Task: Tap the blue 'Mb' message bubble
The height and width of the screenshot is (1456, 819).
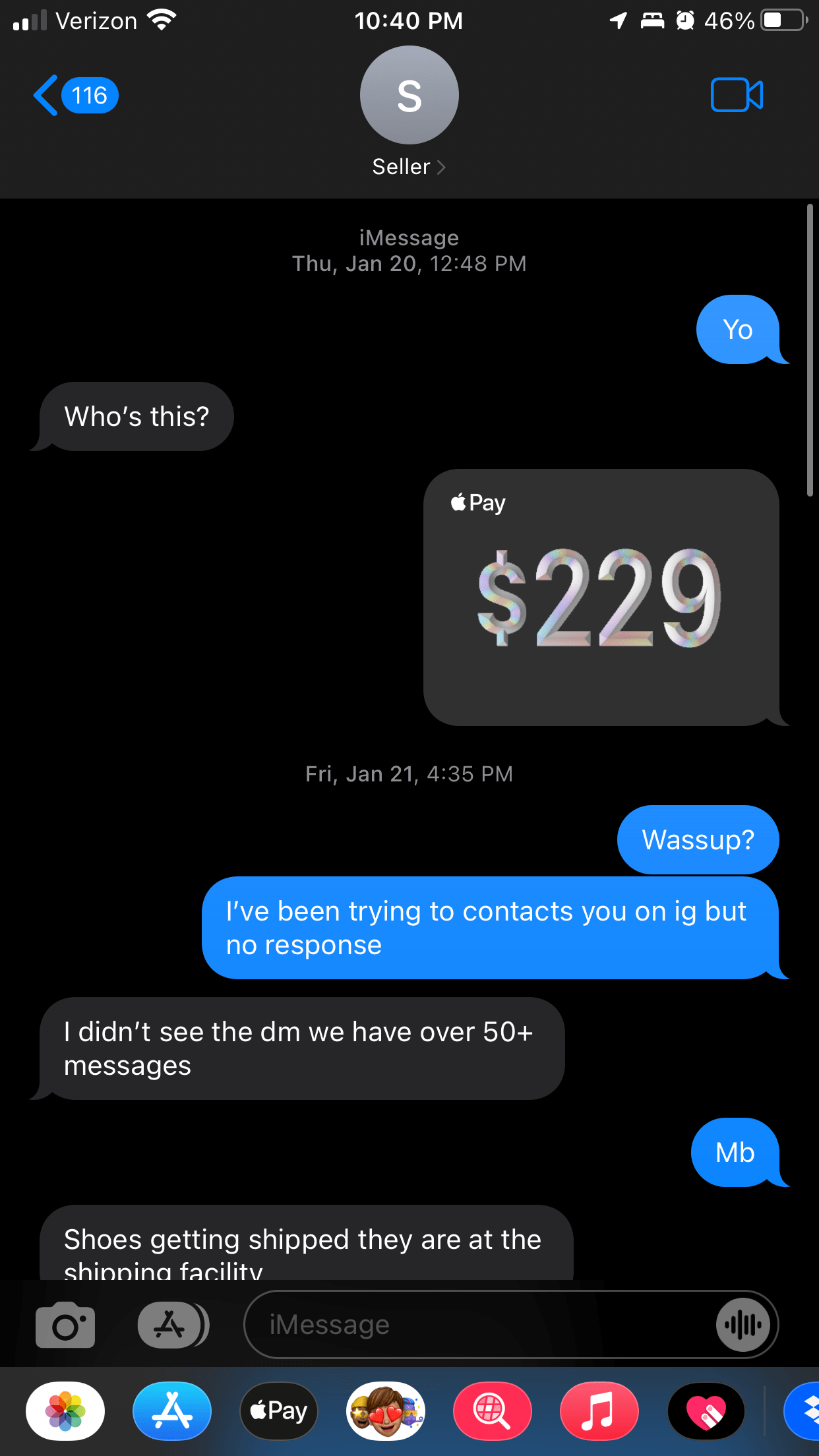Action: point(735,1153)
